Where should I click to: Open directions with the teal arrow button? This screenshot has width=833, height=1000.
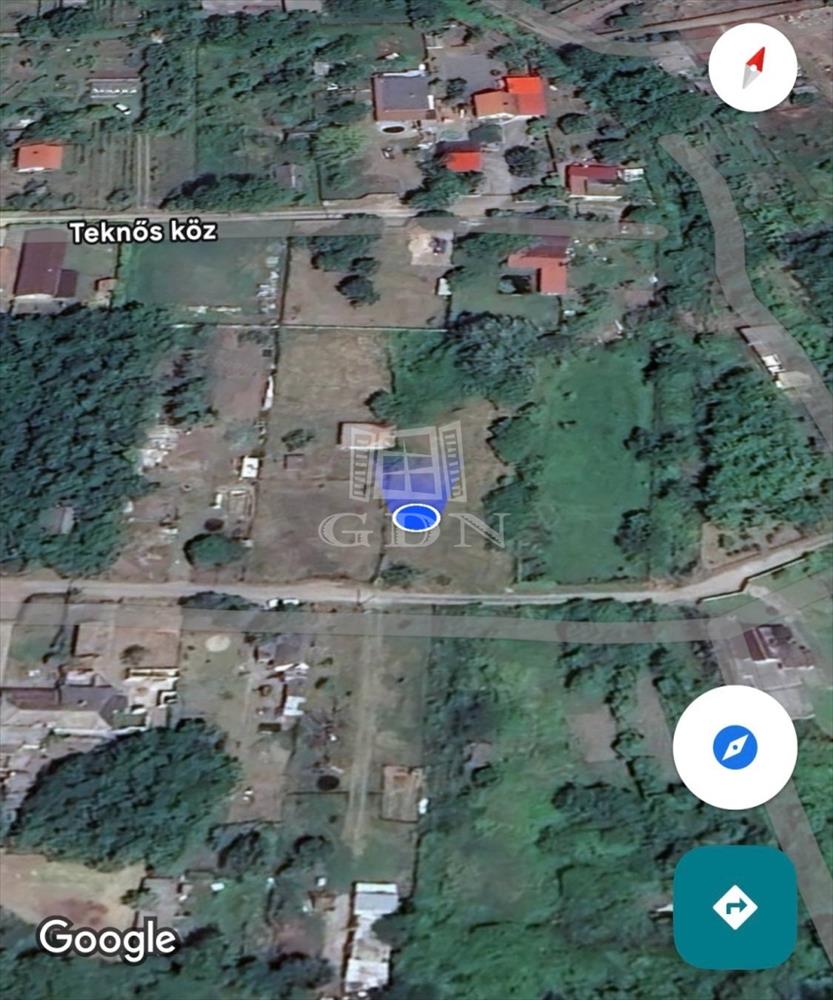[x=735, y=907]
